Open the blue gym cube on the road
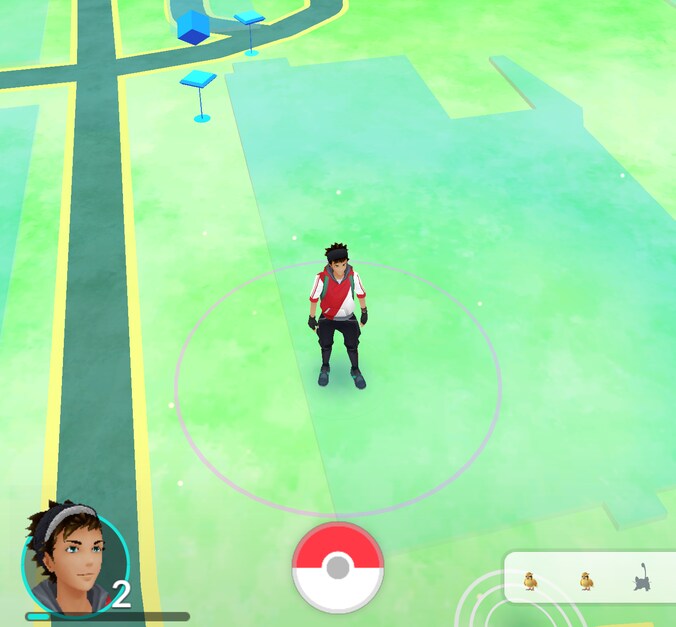 pyautogui.click(x=193, y=27)
